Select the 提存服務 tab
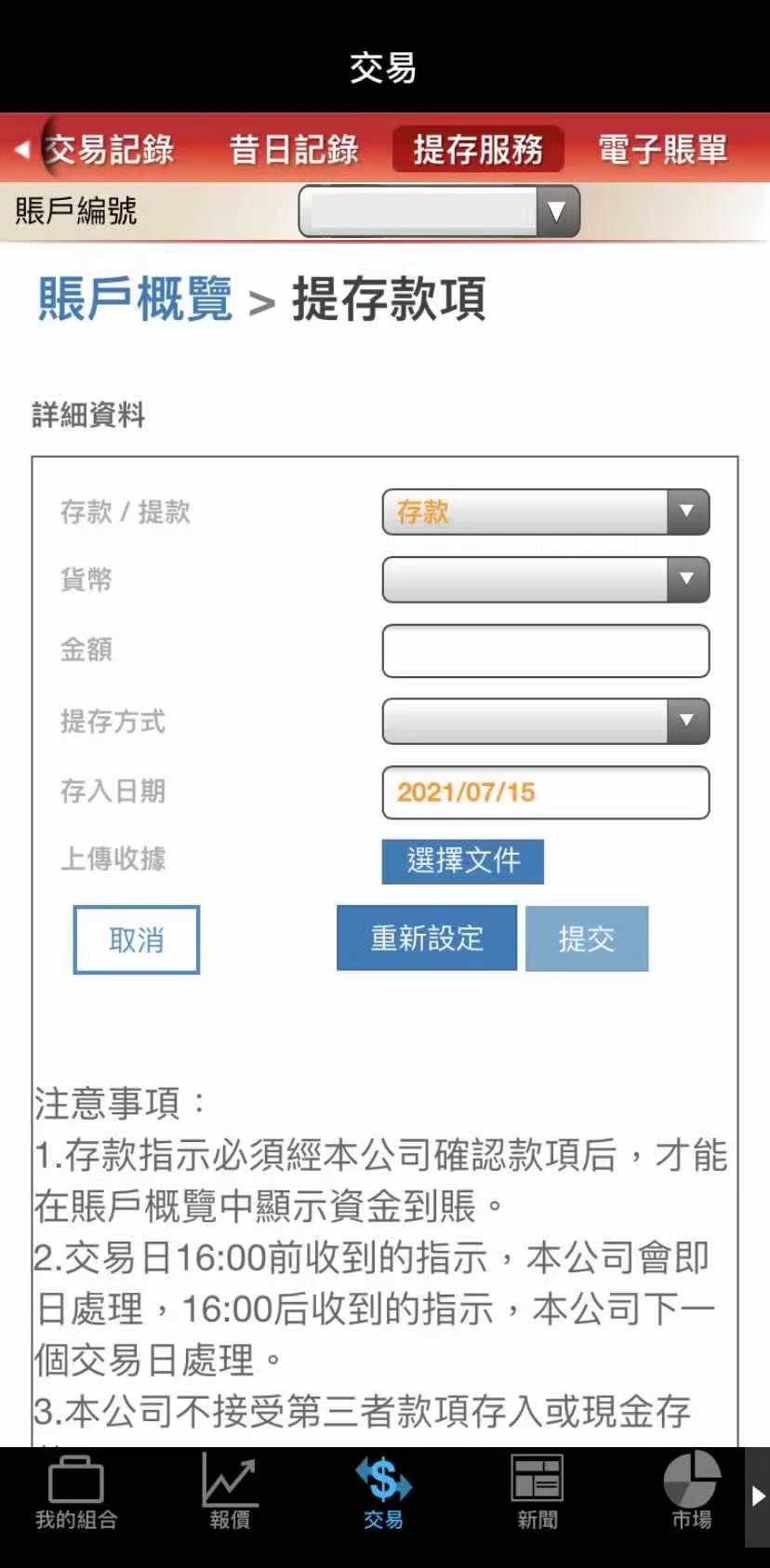The width and height of the screenshot is (770, 1568). [x=478, y=149]
